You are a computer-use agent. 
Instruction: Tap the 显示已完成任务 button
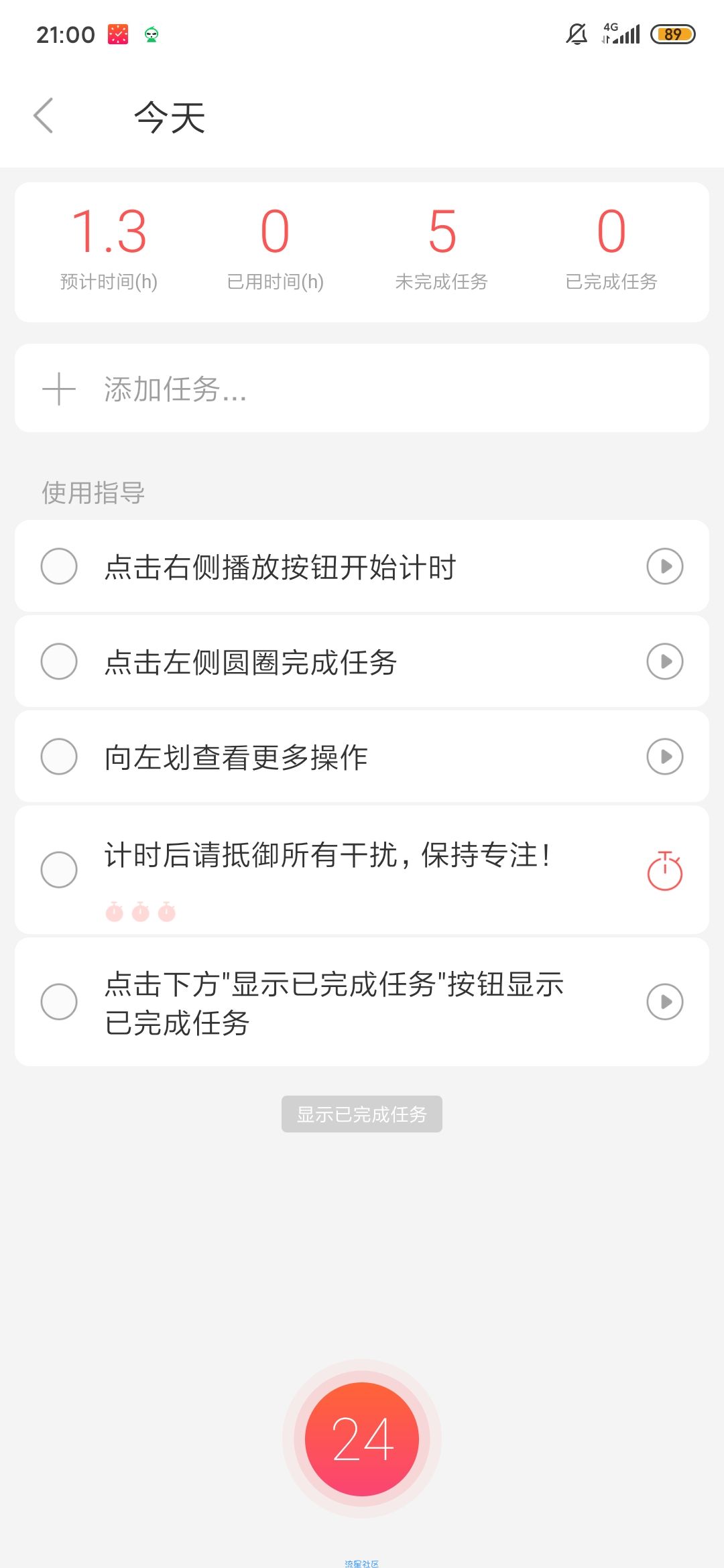(x=362, y=1114)
